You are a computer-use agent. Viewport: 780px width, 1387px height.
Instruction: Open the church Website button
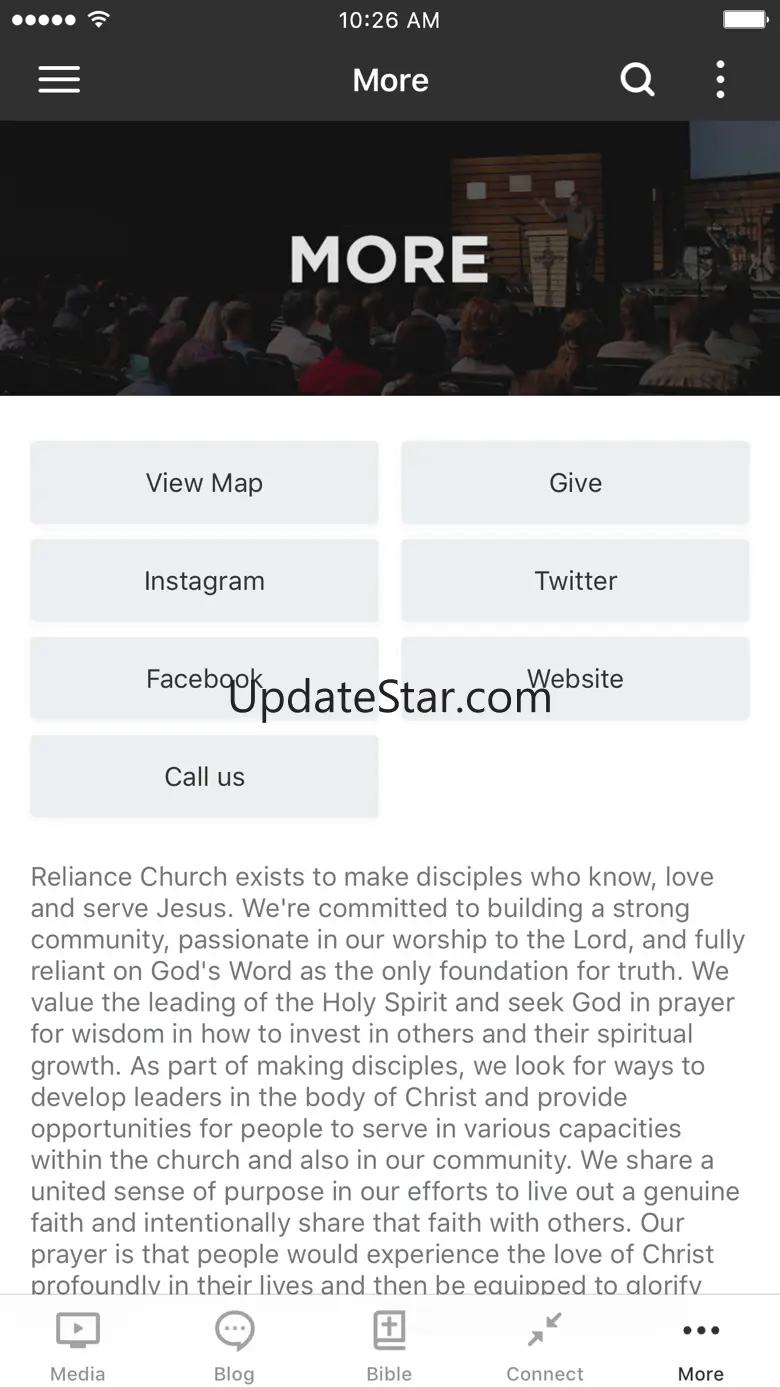pyautogui.click(x=575, y=679)
